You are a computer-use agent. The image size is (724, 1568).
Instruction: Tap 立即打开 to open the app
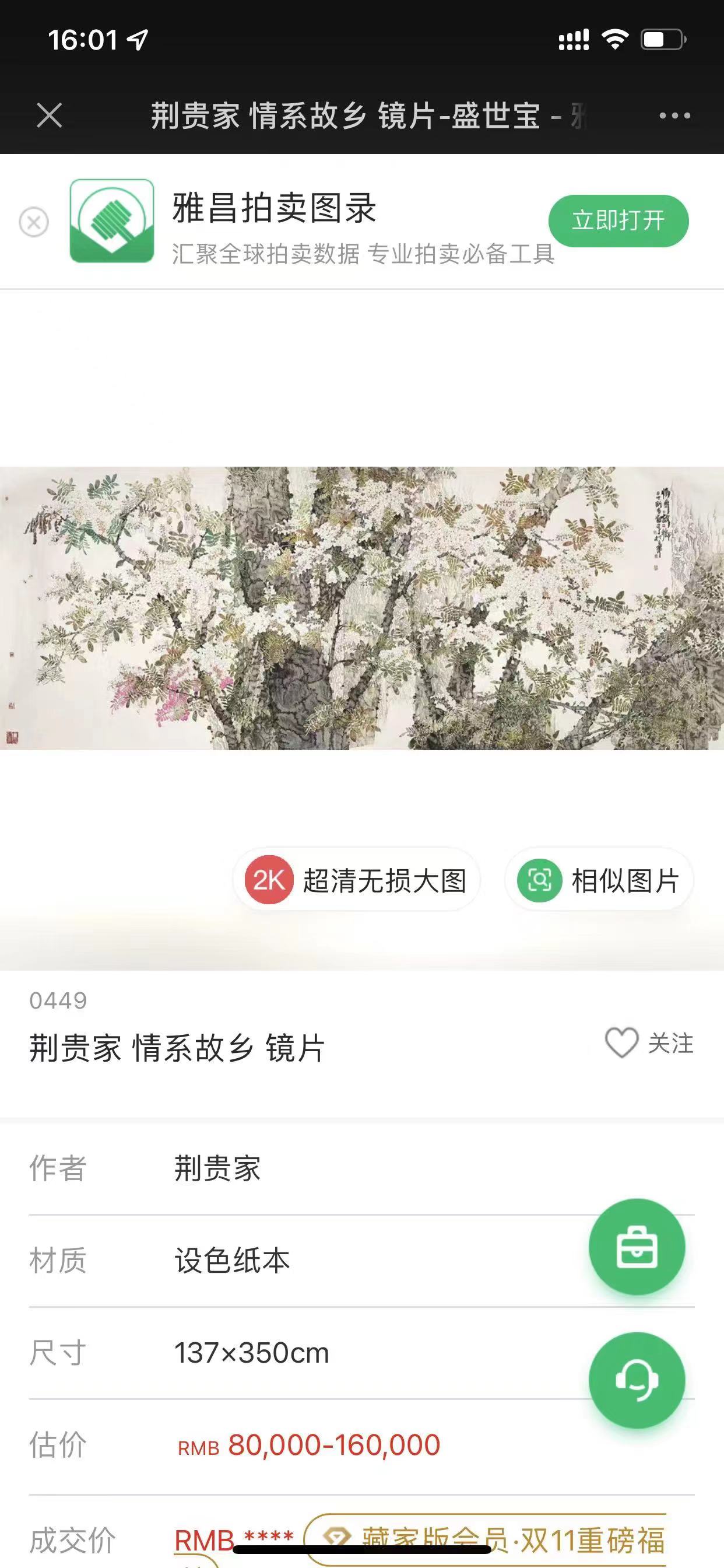(x=618, y=220)
